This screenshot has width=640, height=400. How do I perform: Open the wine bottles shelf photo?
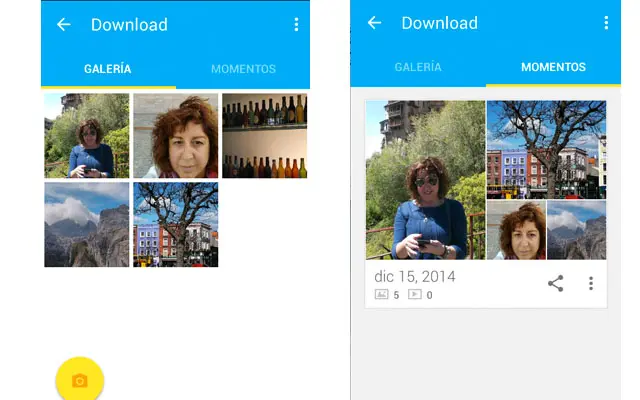point(264,136)
